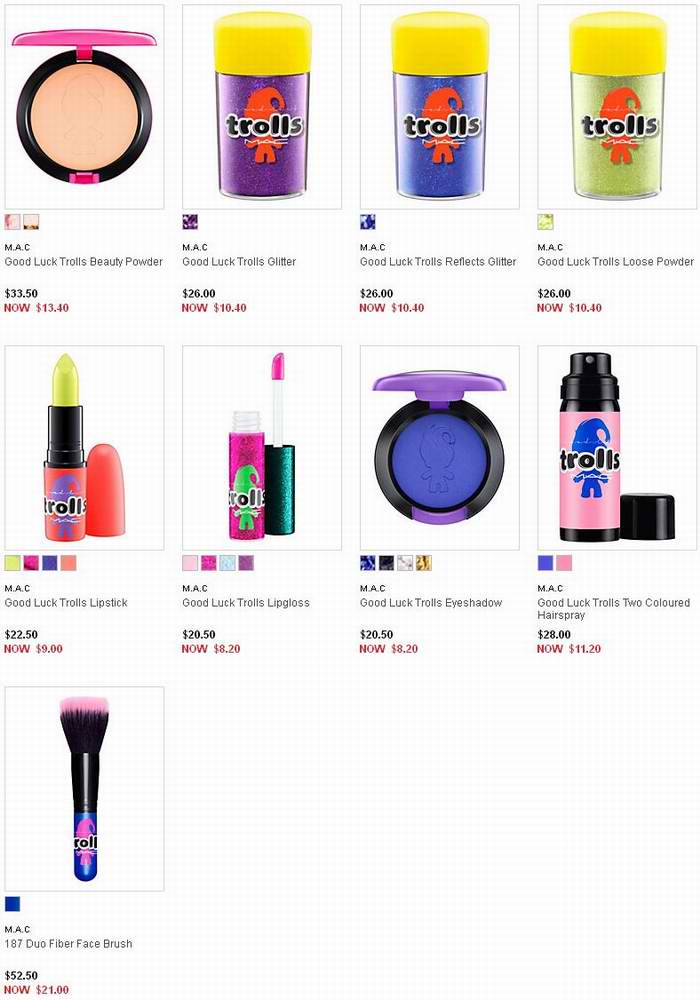Select the light blue lipgloss swatch
This screenshot has width=700, height=1000.
point(227,563)
